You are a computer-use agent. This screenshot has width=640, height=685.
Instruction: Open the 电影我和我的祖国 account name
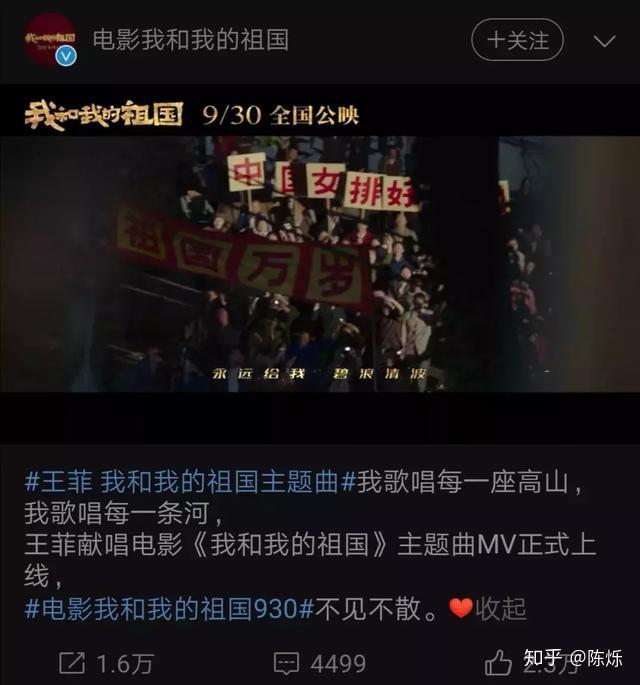click(x=190, y=40)
